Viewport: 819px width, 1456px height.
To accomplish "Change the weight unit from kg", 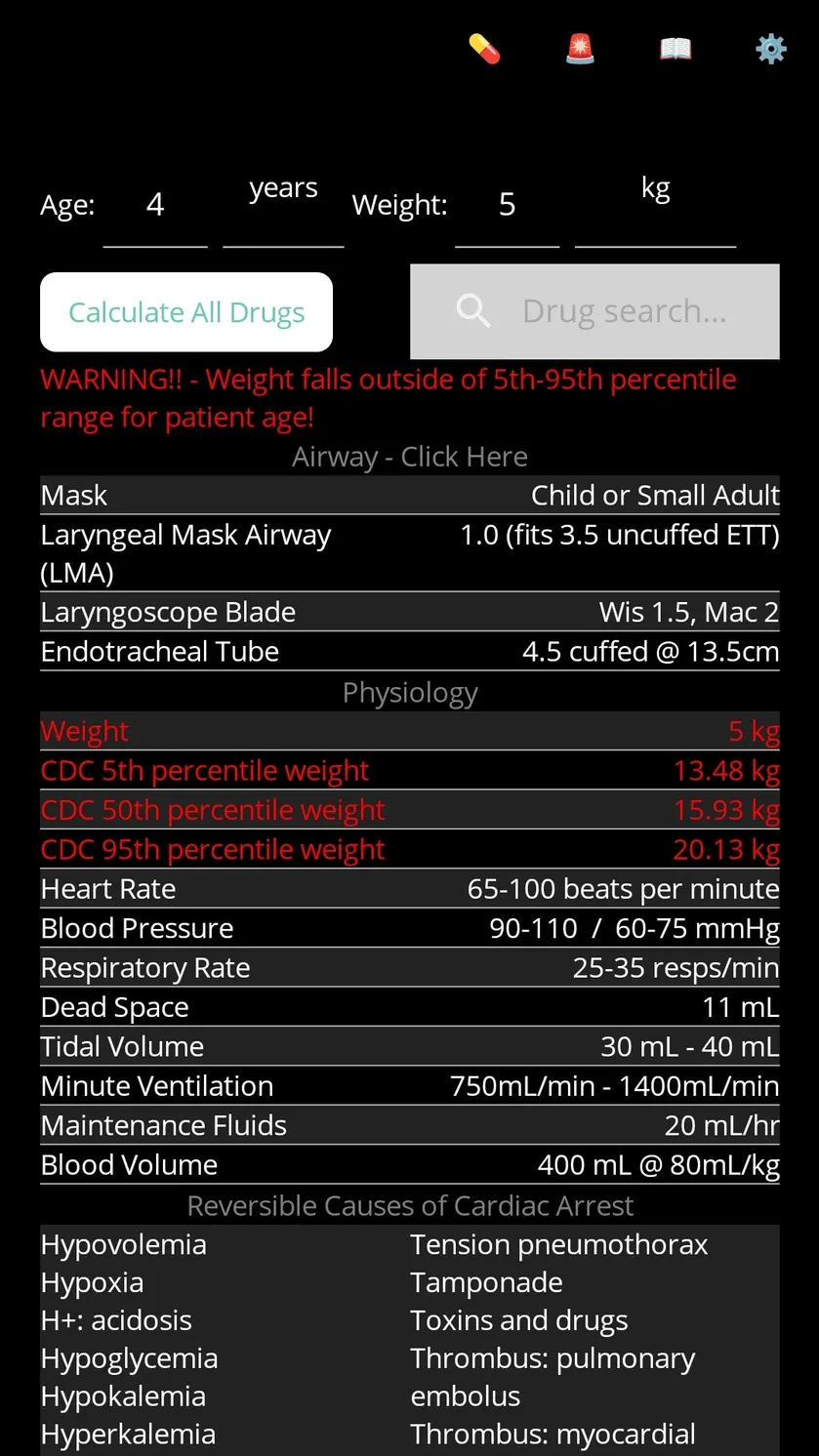I will (x=655, y=205).
